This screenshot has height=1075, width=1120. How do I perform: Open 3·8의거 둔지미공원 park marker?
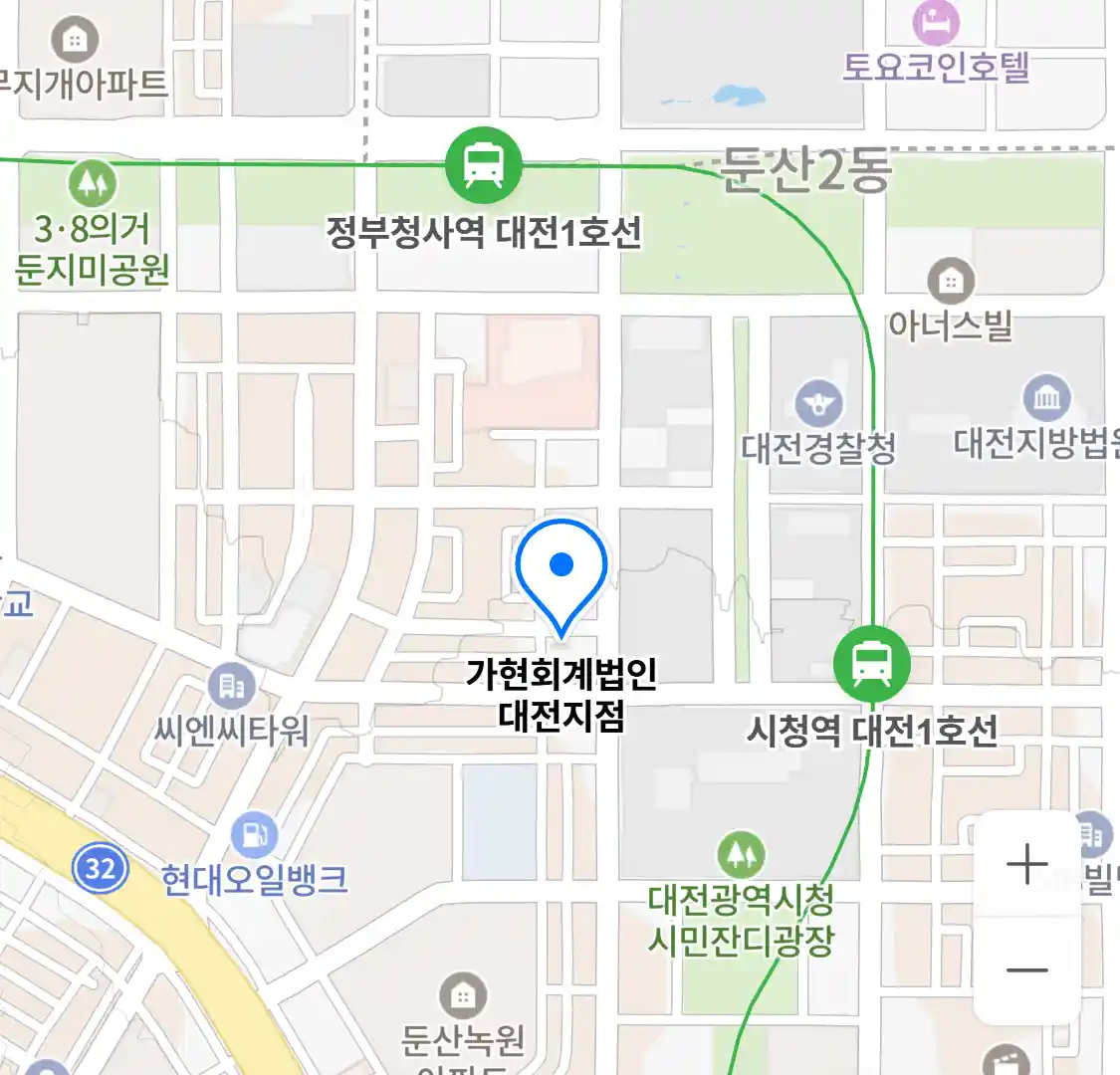pos(92,183)
